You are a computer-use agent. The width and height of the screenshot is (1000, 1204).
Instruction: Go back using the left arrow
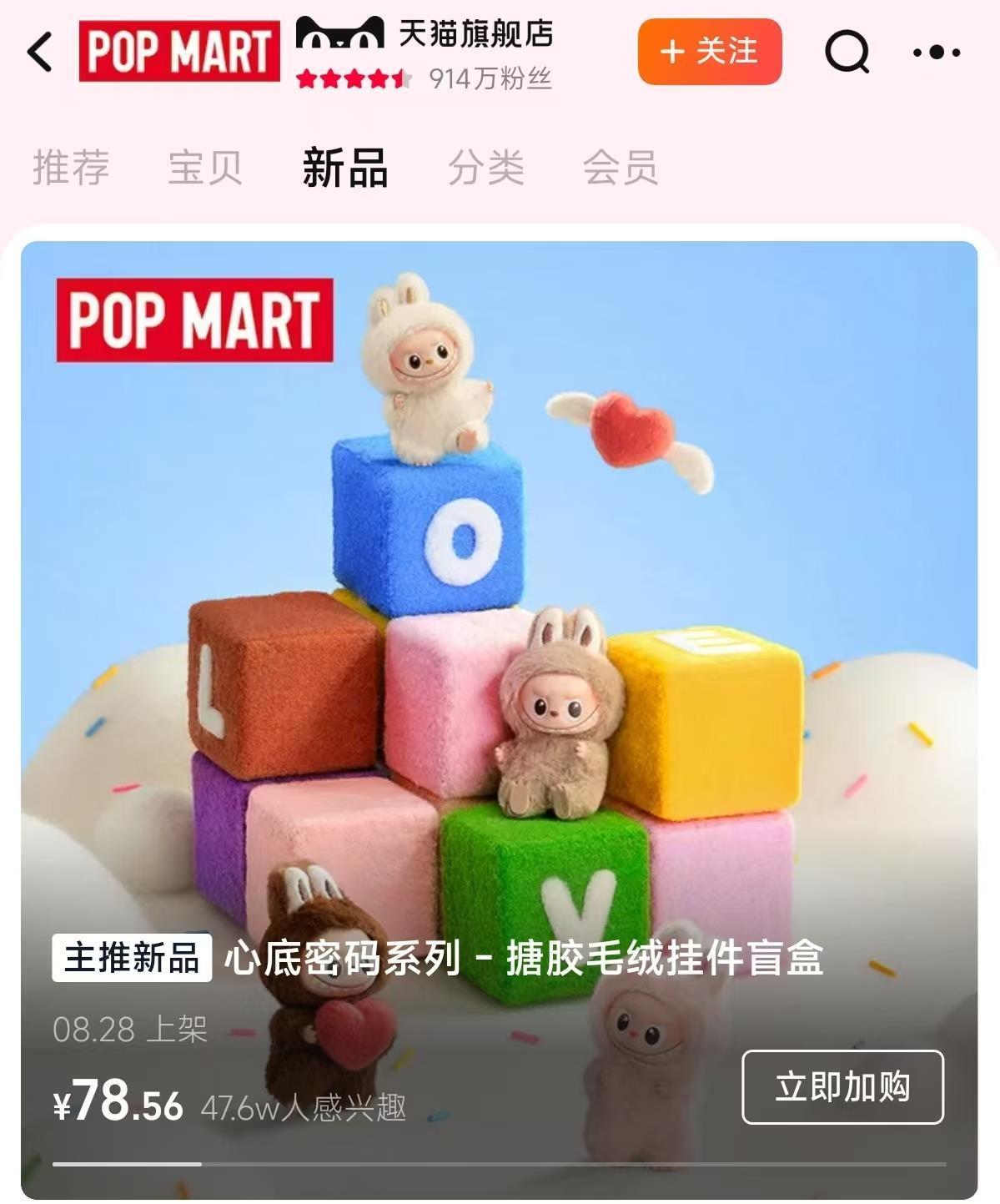(x=40, y=53)
